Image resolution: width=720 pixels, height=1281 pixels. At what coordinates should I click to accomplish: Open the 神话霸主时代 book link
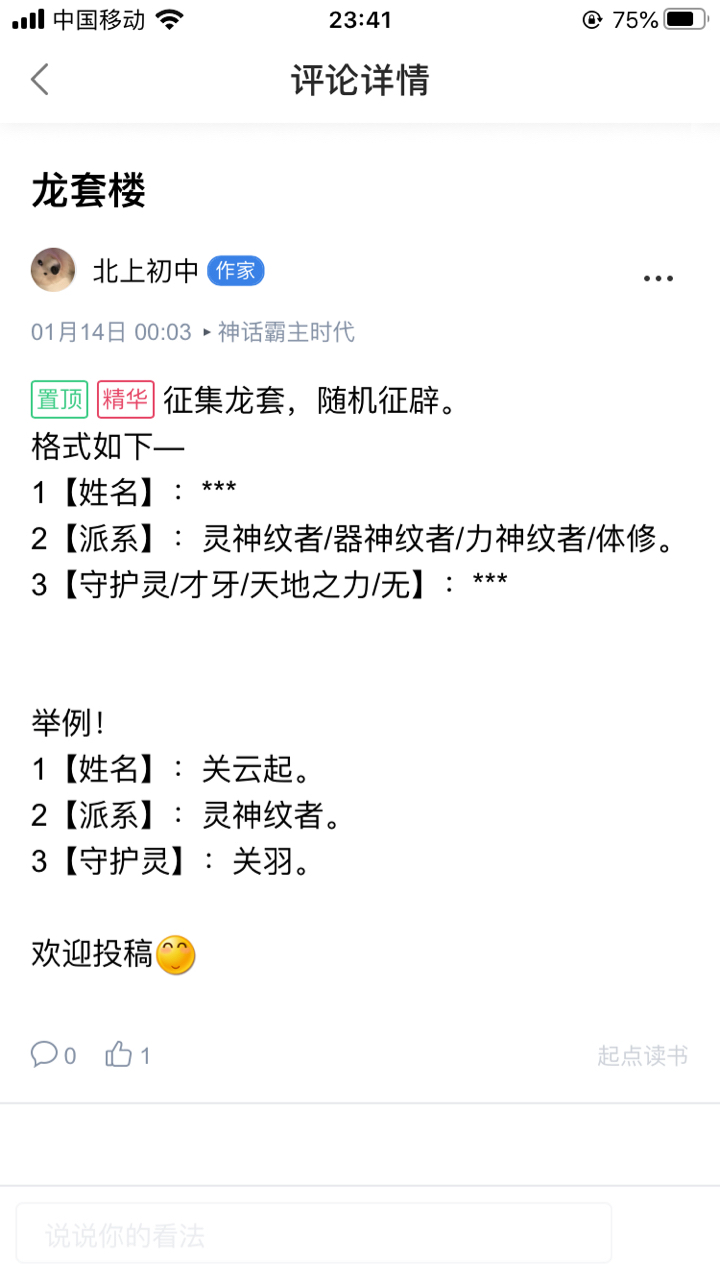[286, 332]
